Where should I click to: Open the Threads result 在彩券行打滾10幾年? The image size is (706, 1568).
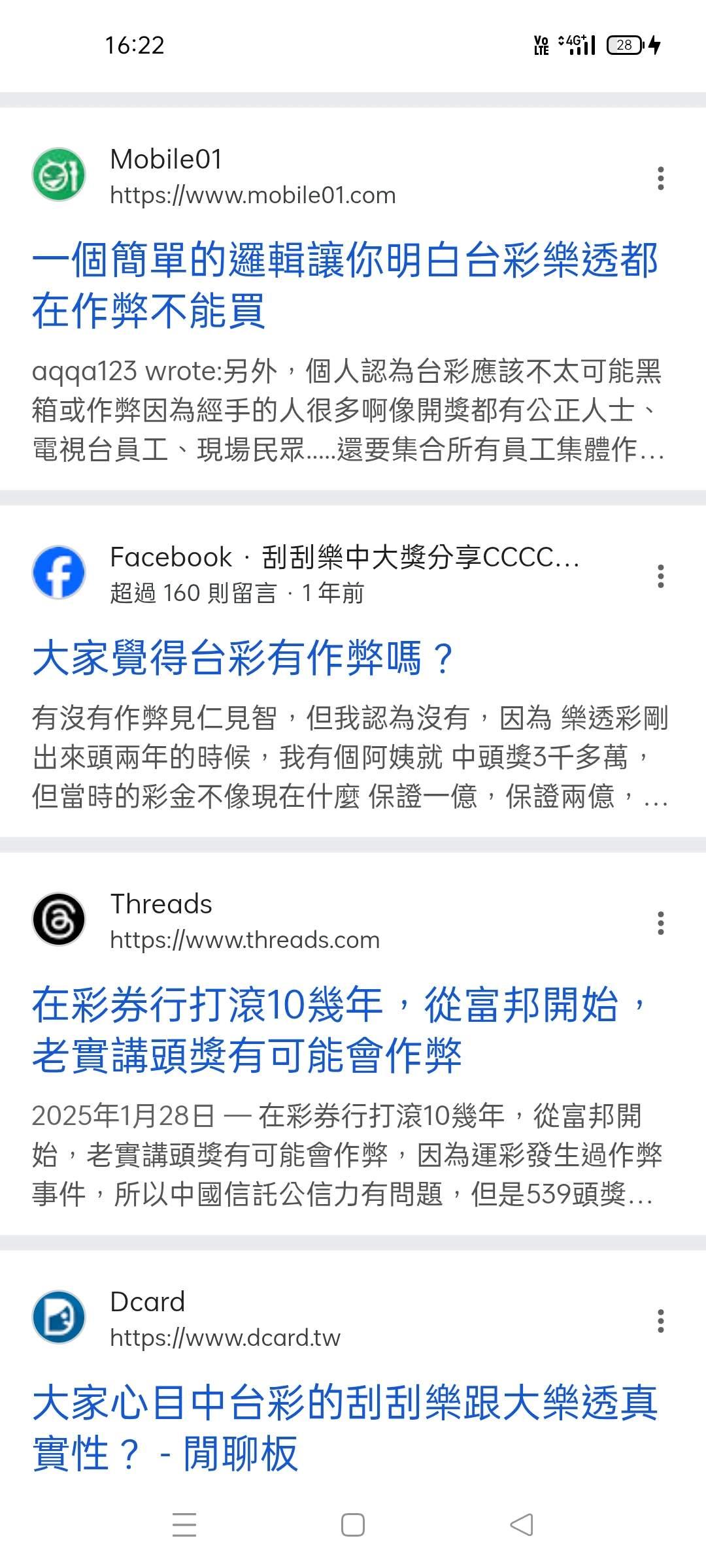point(340,1030)
